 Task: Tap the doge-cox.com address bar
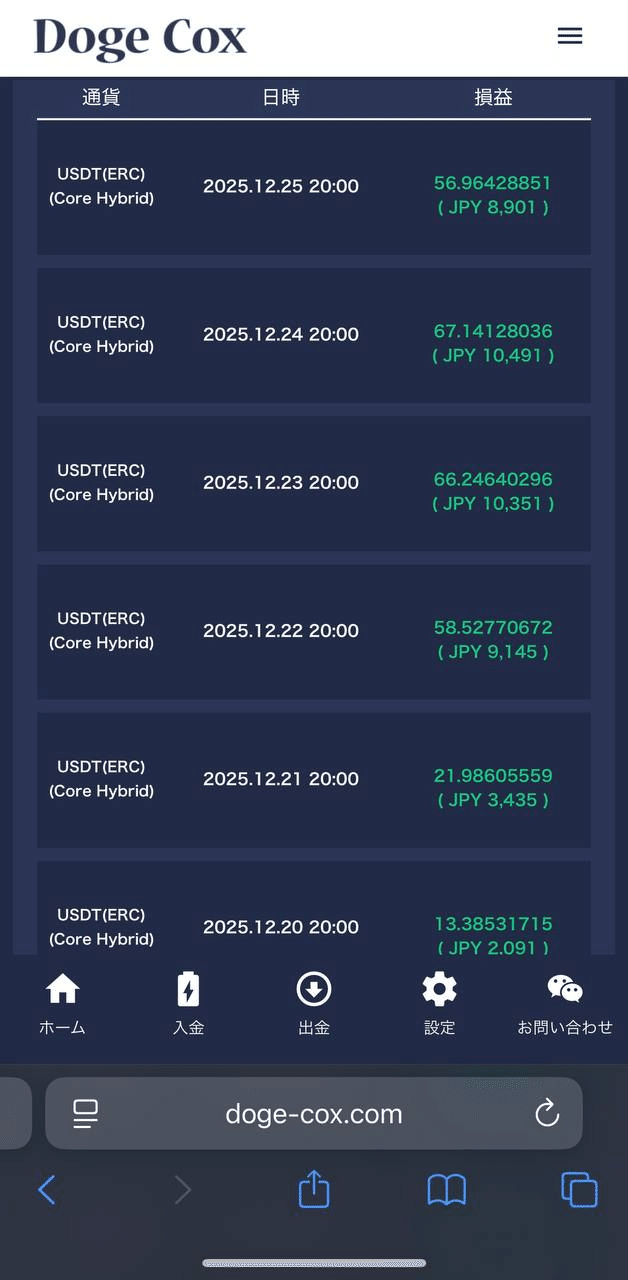click(x=314, y=1114)
